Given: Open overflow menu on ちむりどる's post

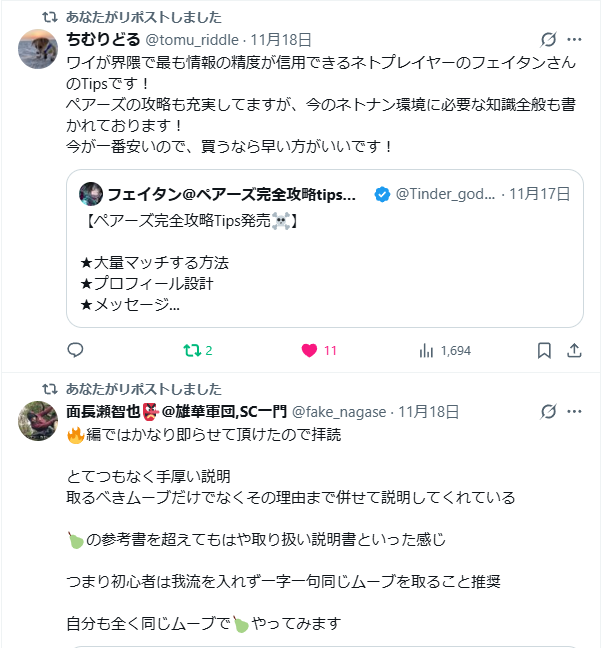Looking at the screenshot, I should pos(574,40).
